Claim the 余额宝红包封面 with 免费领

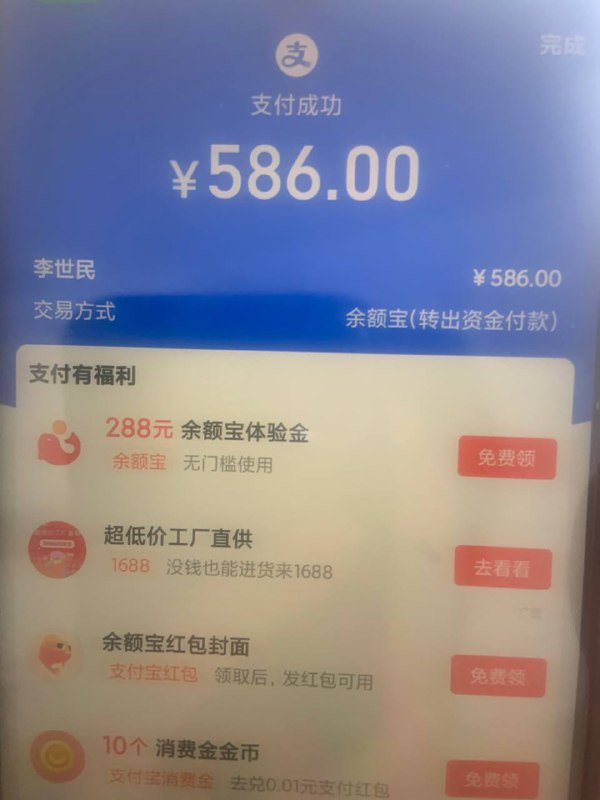click(x=499, y=676)
